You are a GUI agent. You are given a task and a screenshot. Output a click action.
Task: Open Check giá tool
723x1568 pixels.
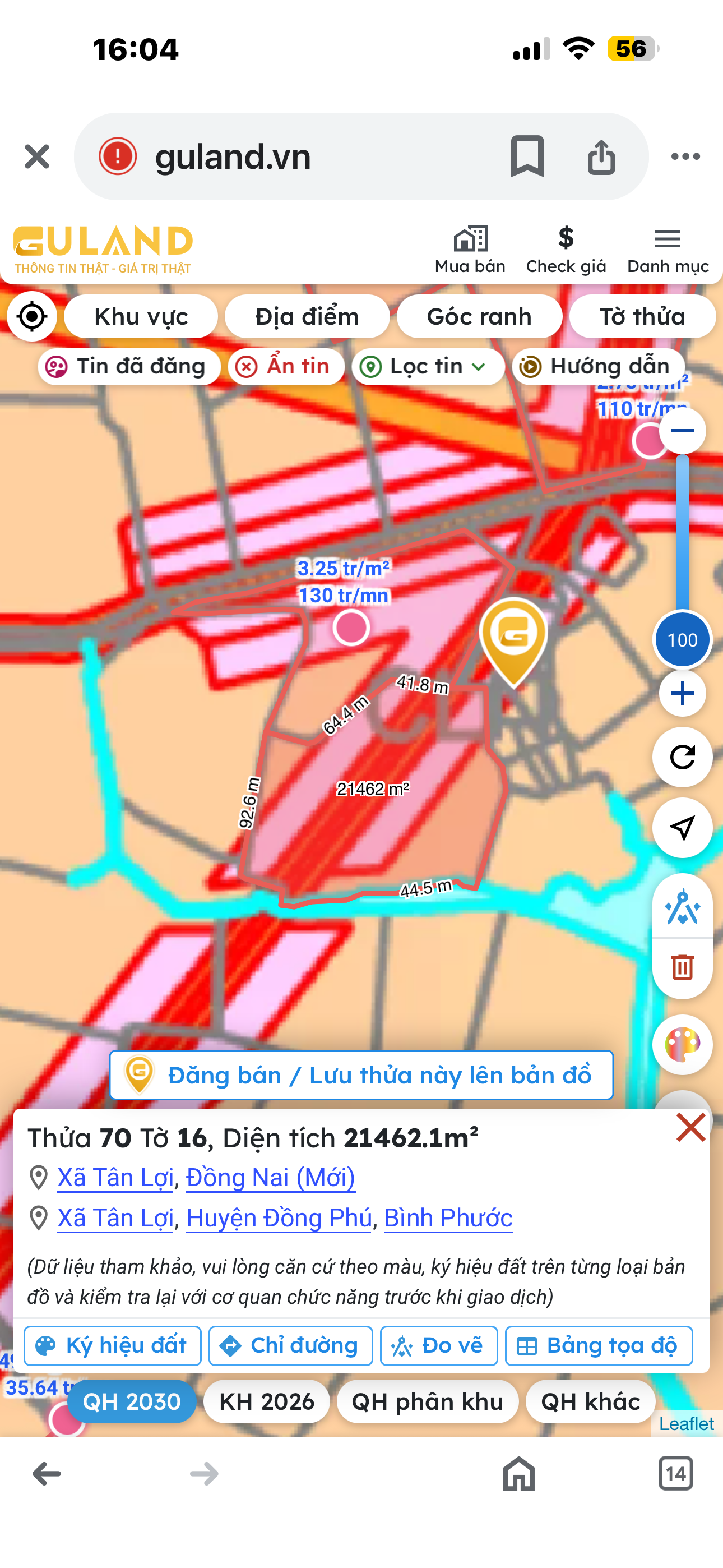click(x=566, y=250)
